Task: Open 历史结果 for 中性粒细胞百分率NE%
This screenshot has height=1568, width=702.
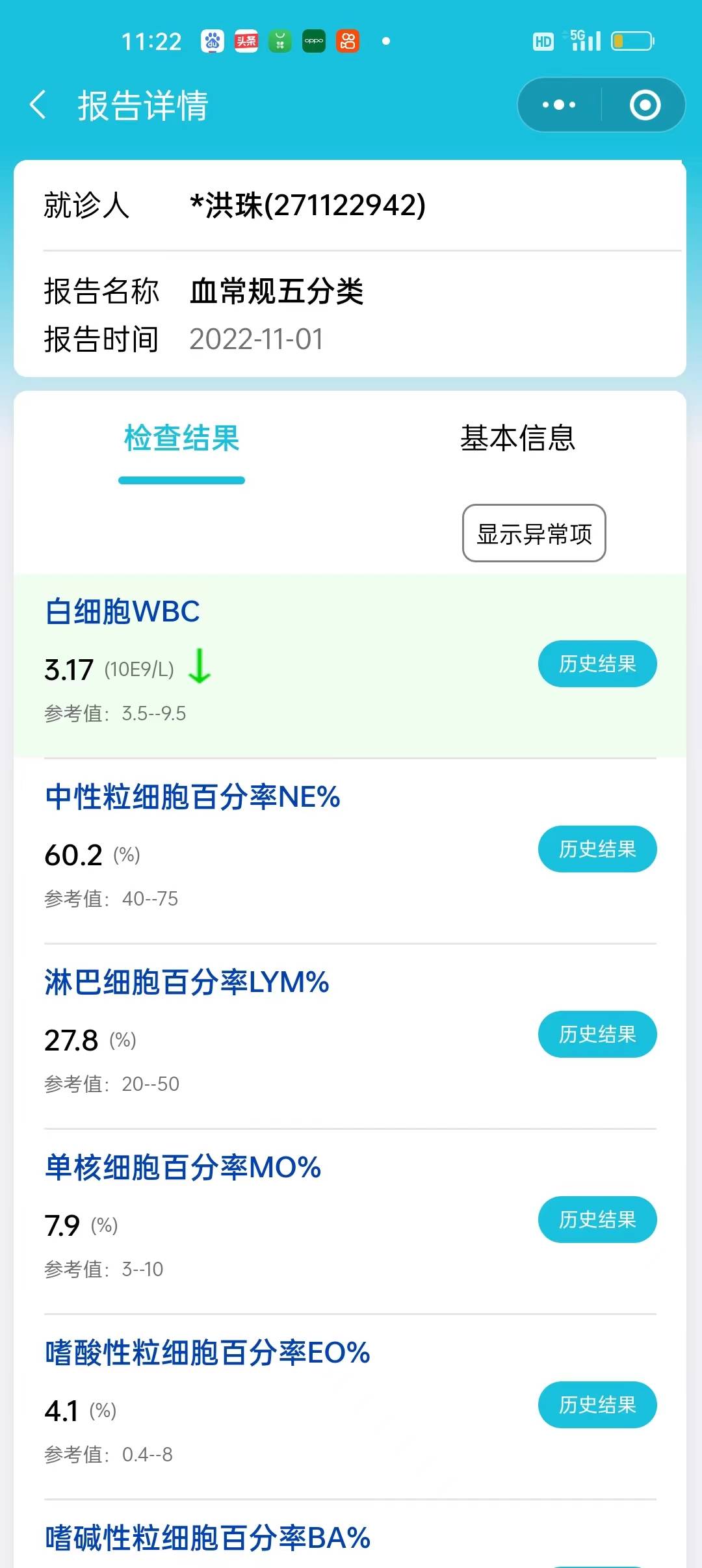Action: [x=597, y=849]
